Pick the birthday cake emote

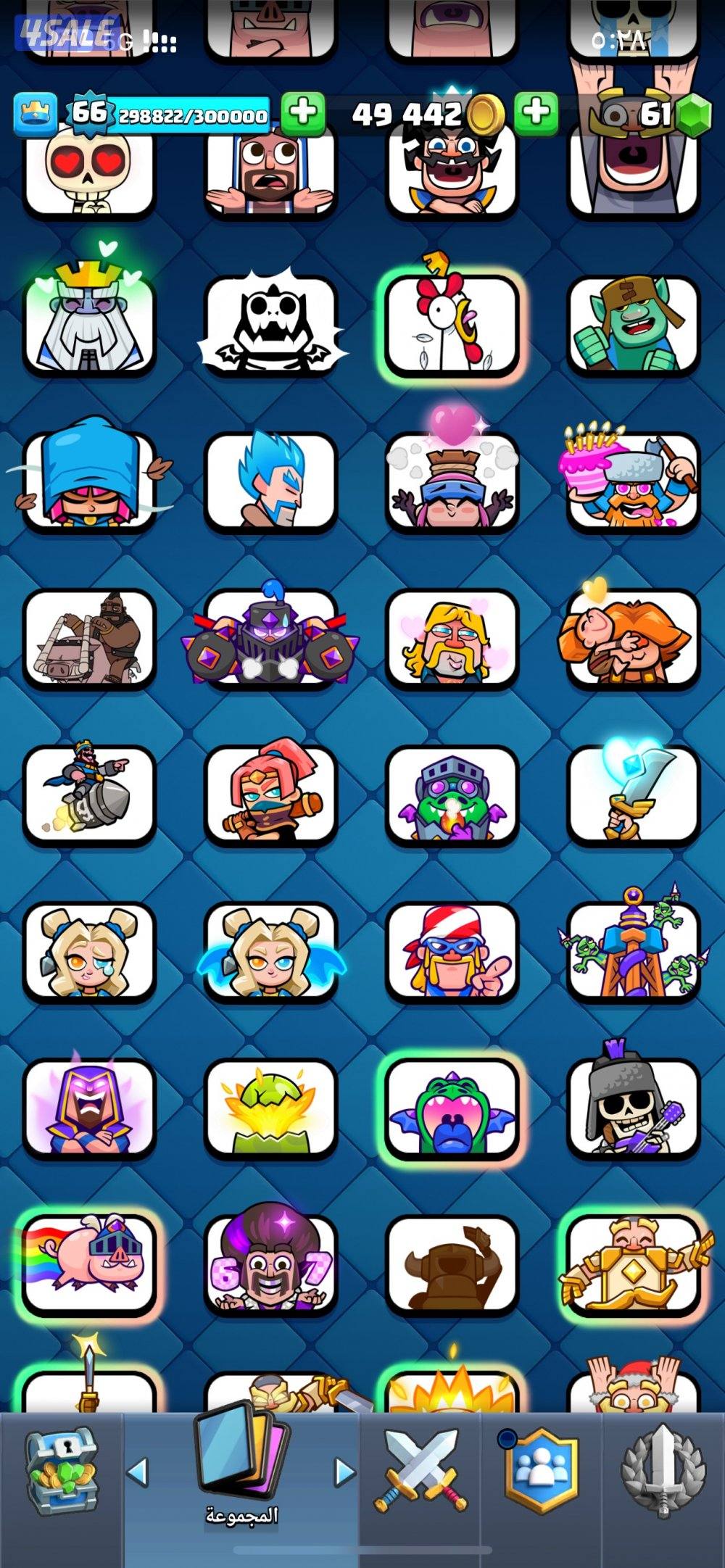pyautogui.click(x=633, y=480)
